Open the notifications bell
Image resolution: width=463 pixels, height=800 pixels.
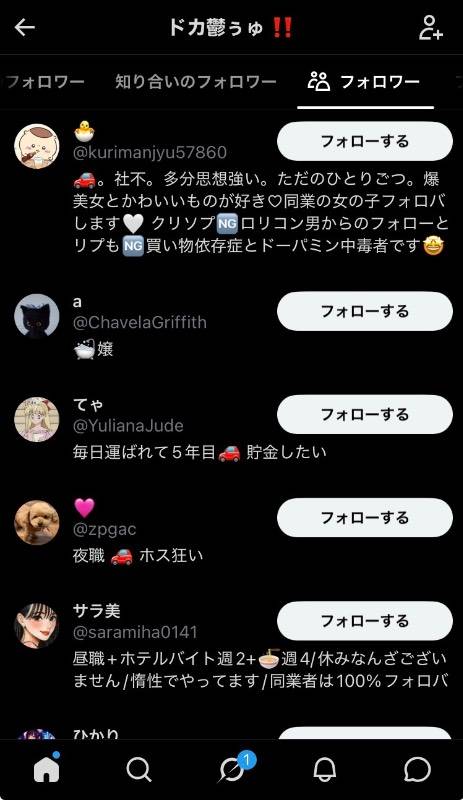point(324,769)
